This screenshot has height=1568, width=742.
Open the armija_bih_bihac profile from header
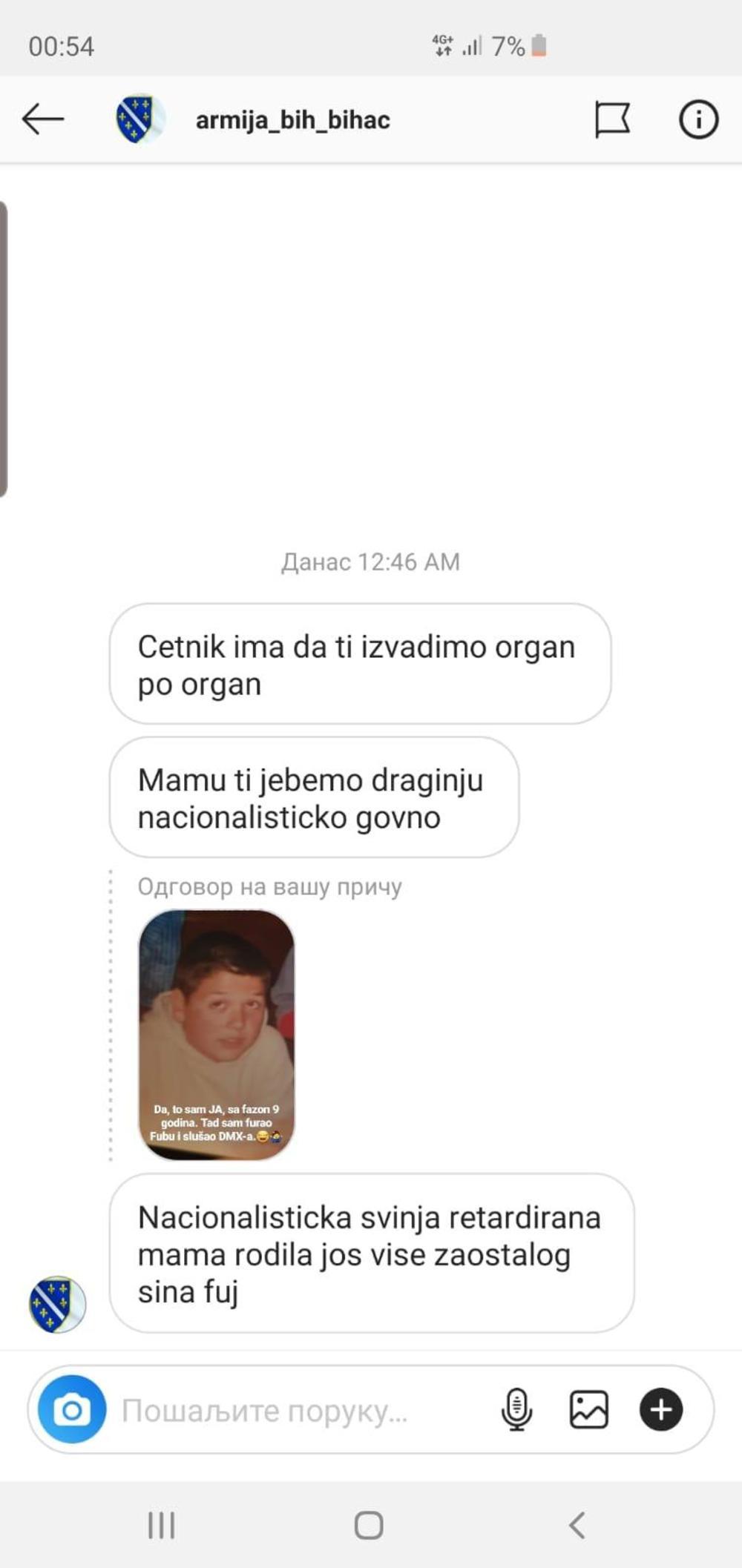pos(292,120)
